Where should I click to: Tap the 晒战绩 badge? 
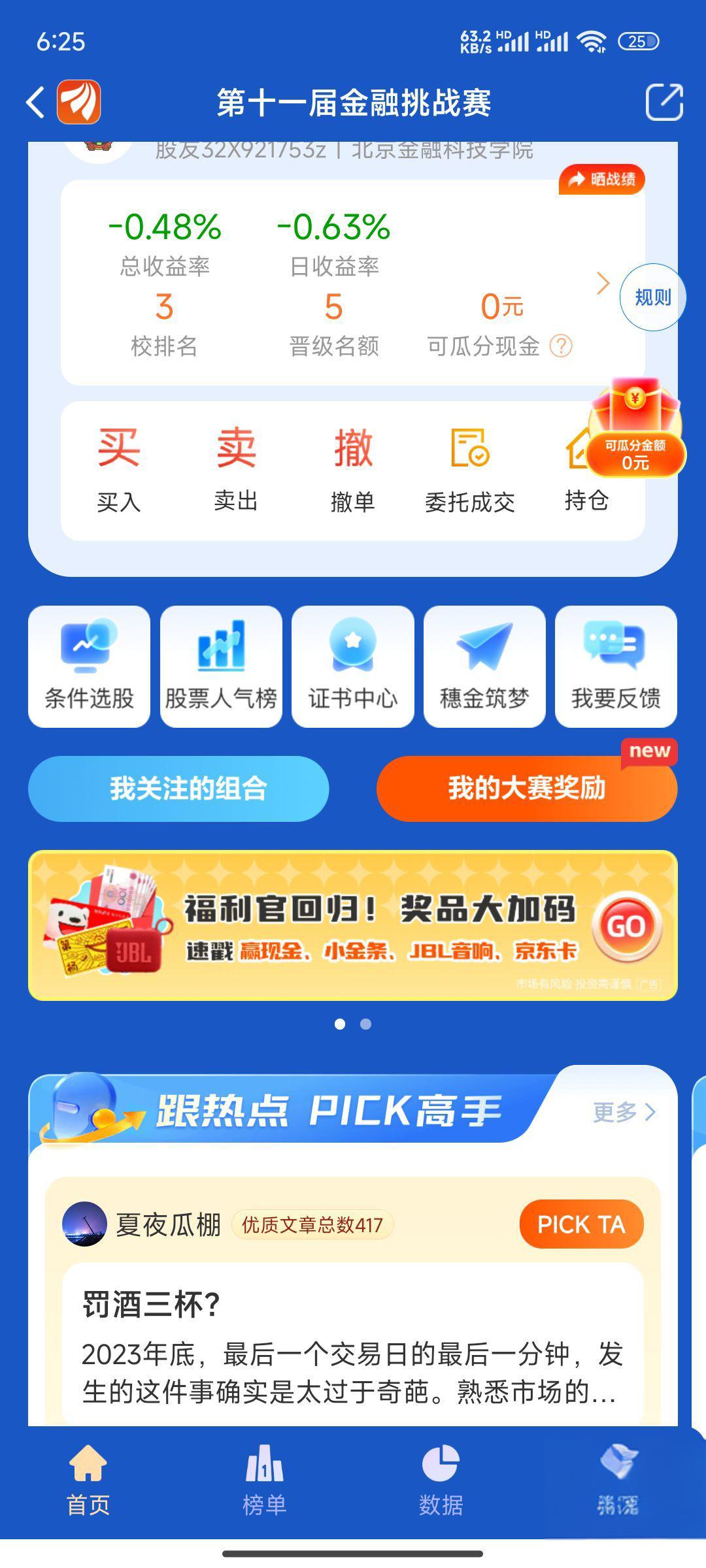602,179
